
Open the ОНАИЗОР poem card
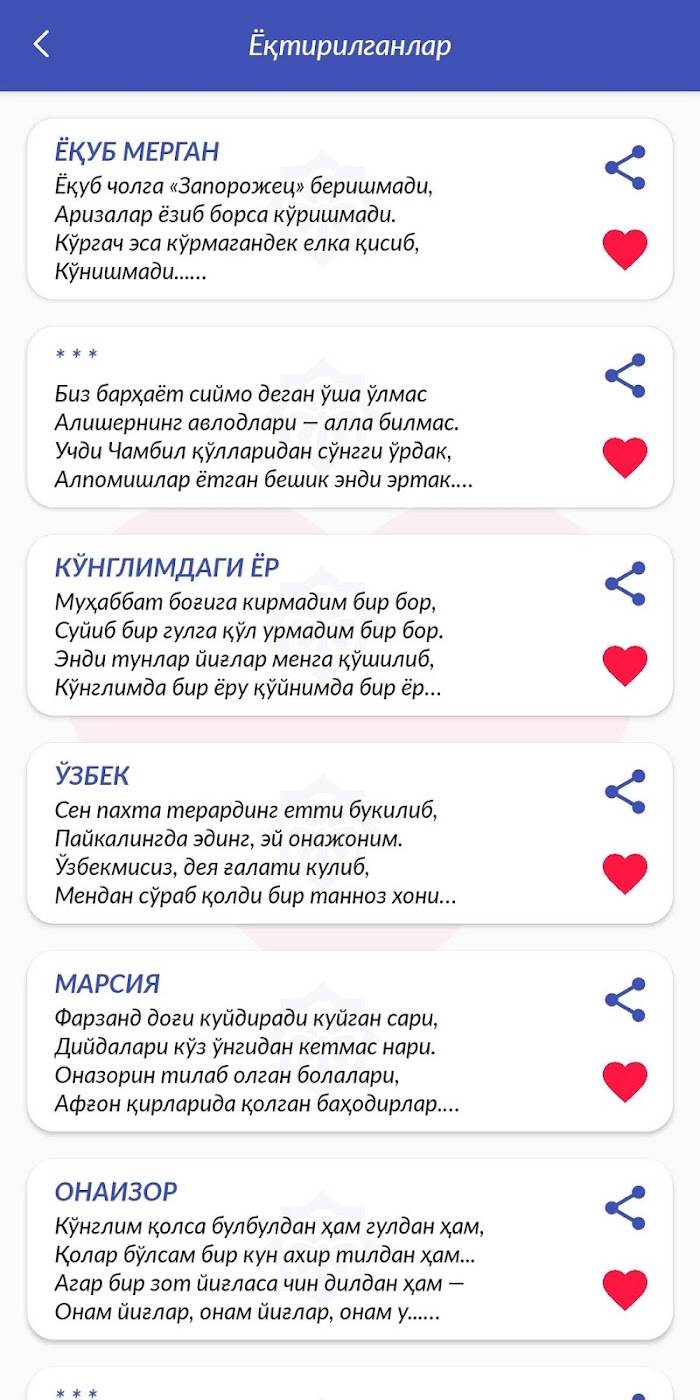[349, 1249]
